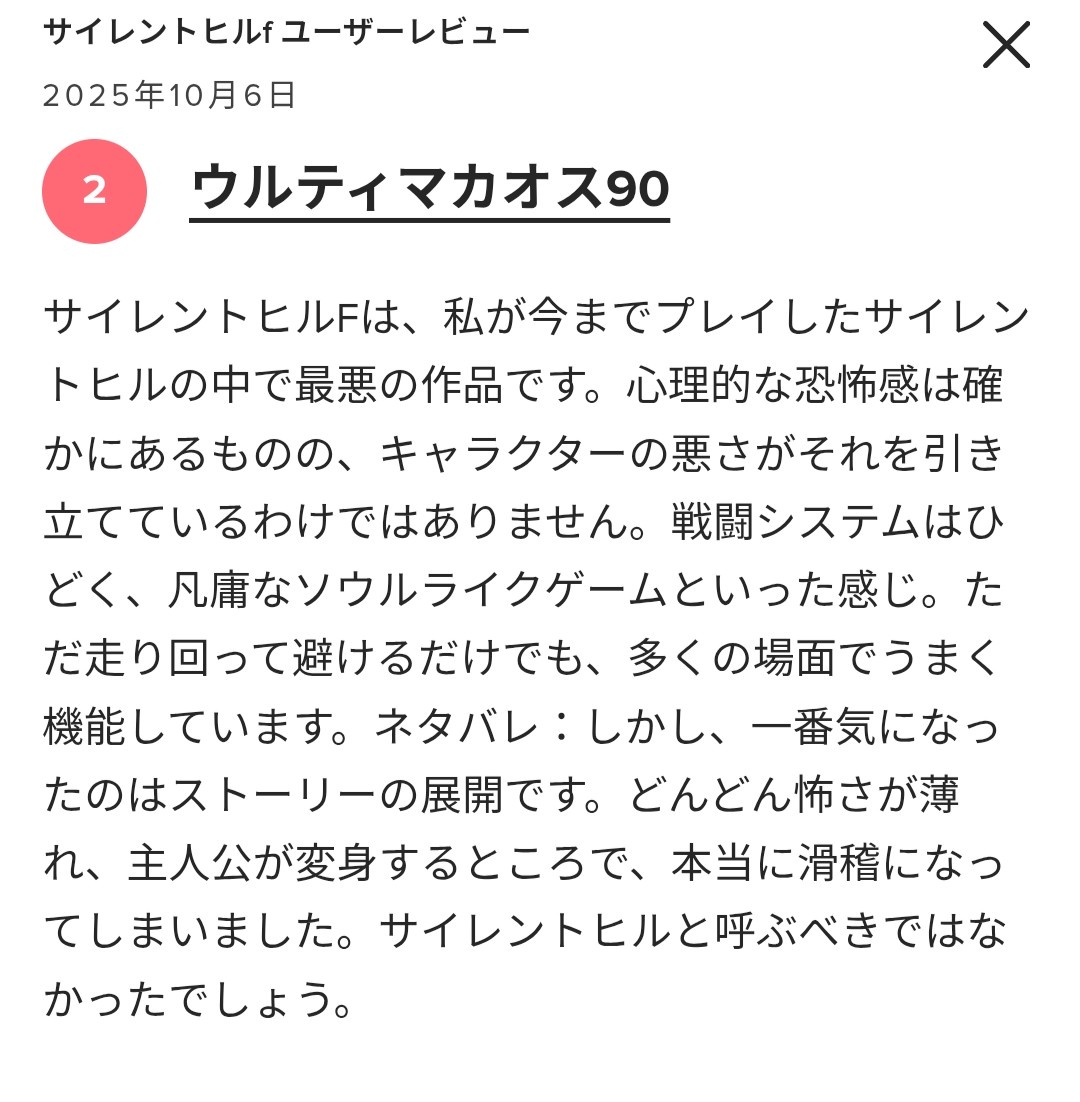Open reviewer ウルティマカオス90's profile
This screenshot has height=1102, width=1080.
pyautogui.click(x=429, y=188)
